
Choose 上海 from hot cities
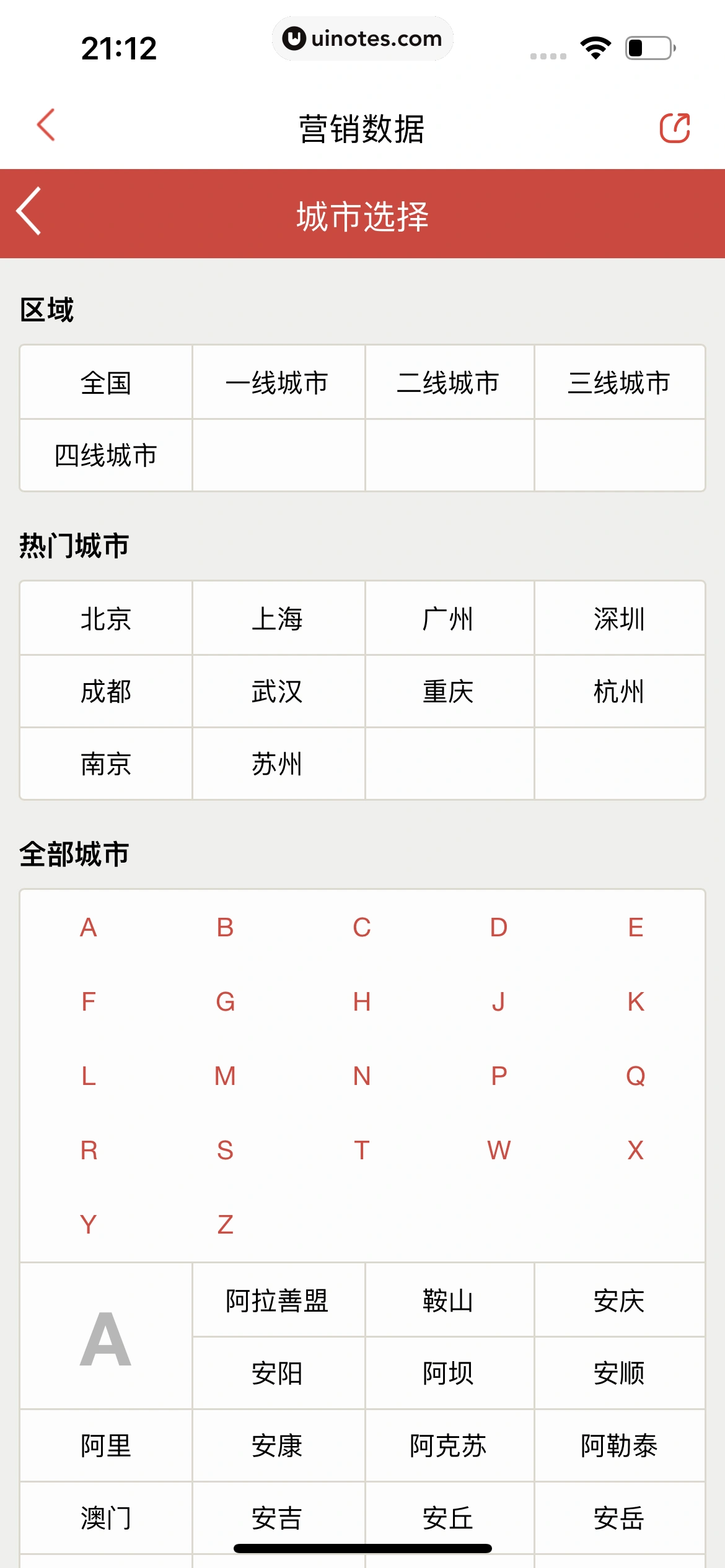pos(278,619)
